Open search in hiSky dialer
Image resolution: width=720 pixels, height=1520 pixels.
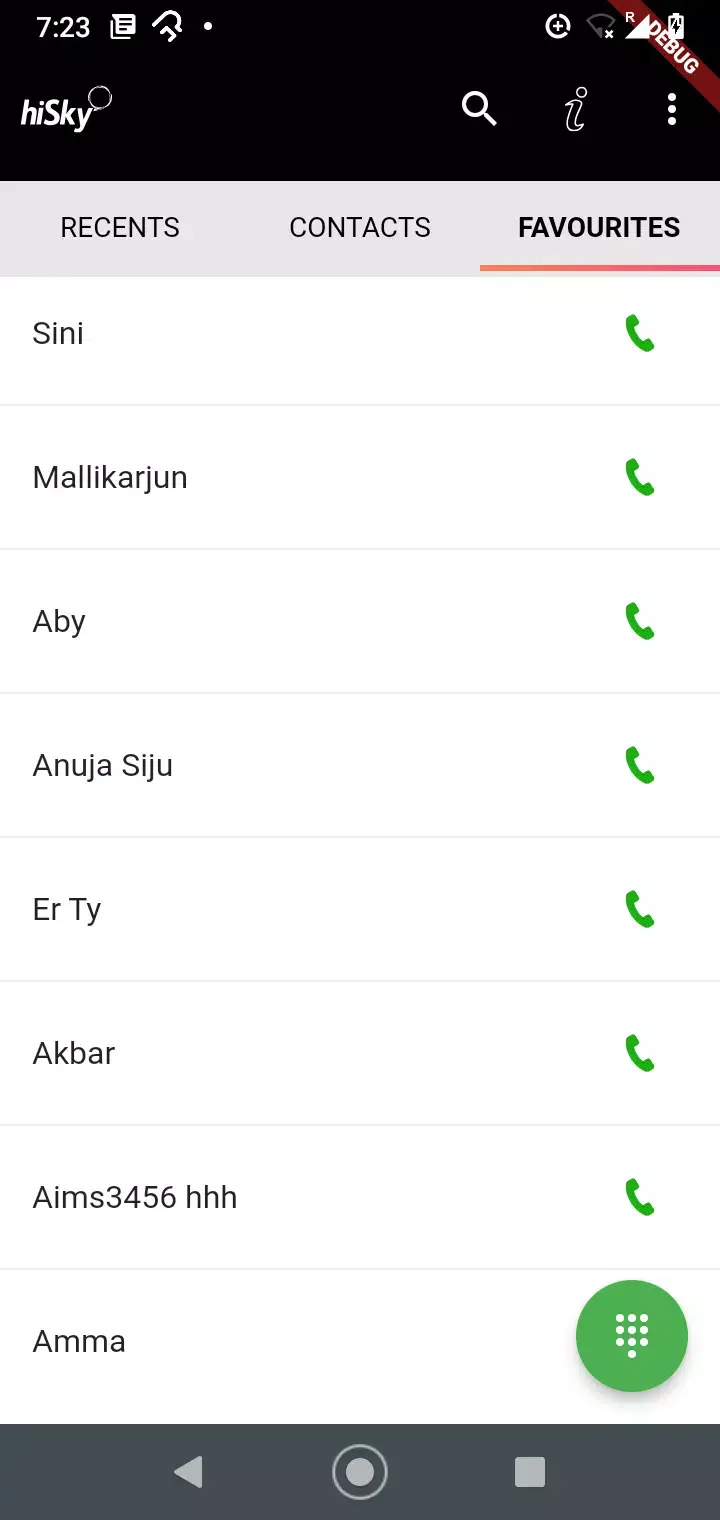coord(479,109)
